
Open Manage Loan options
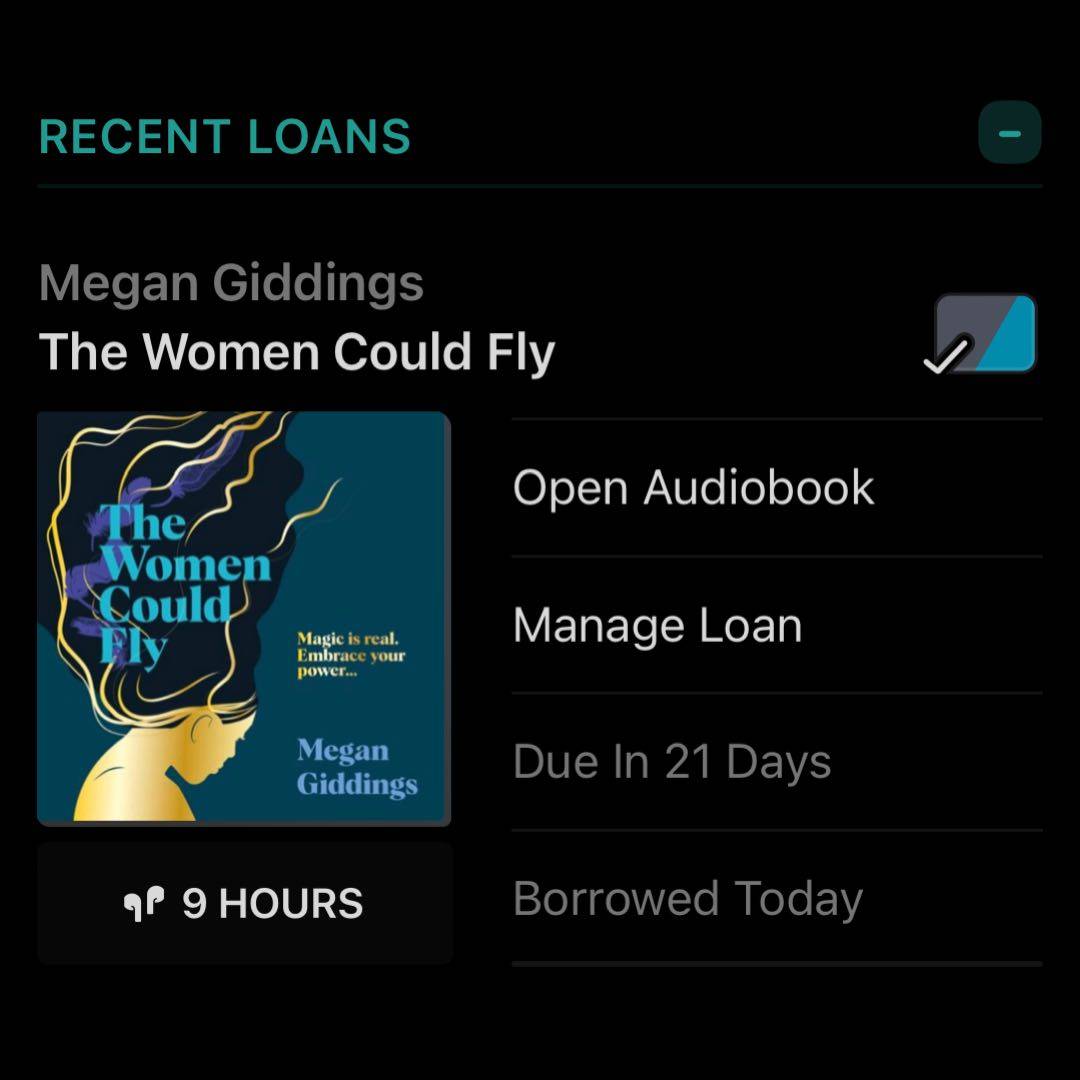(657, 626)
